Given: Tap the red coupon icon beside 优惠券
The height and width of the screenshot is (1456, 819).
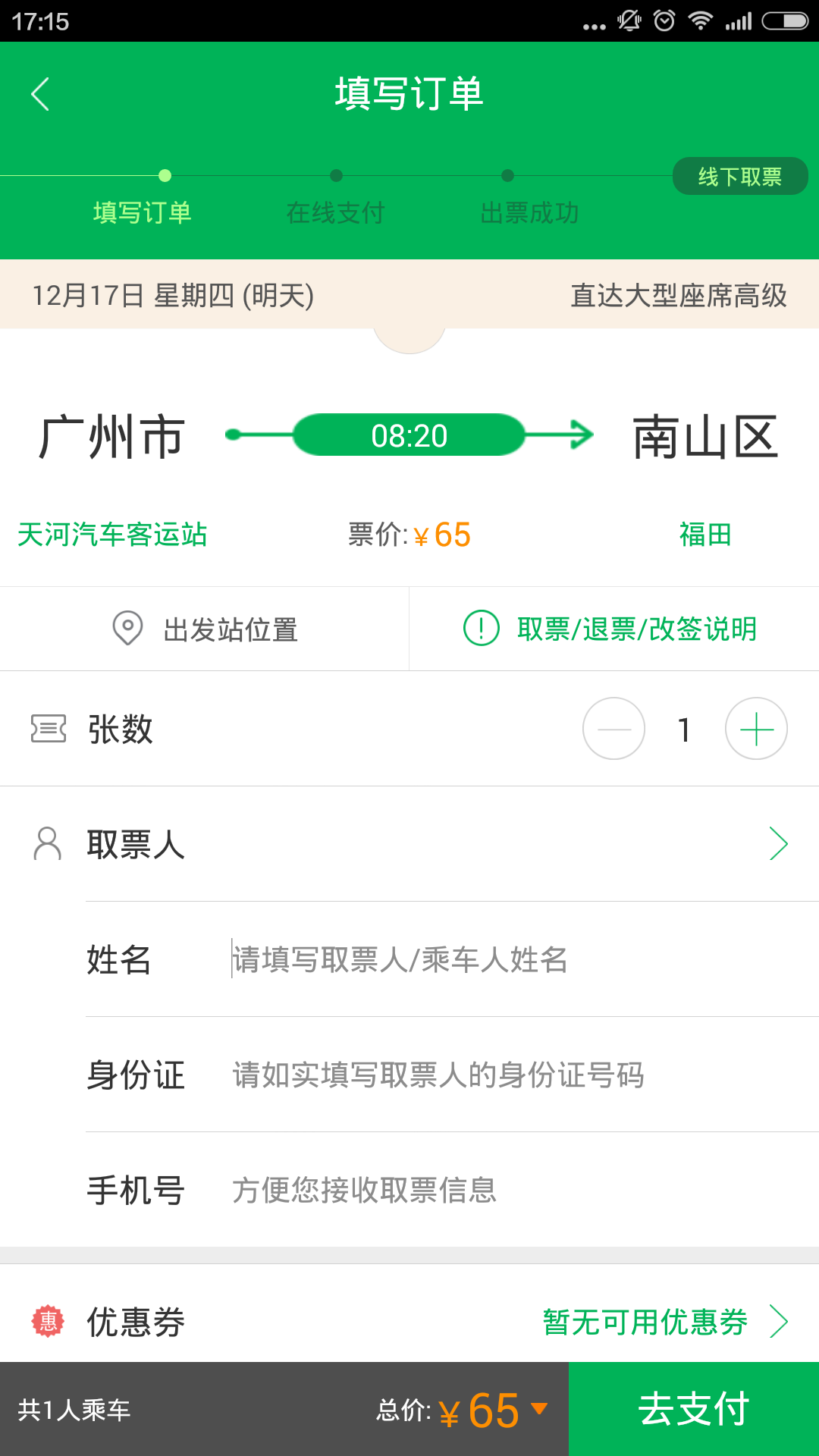Looking at the screenshot, I should click(x=48, y=1323).
